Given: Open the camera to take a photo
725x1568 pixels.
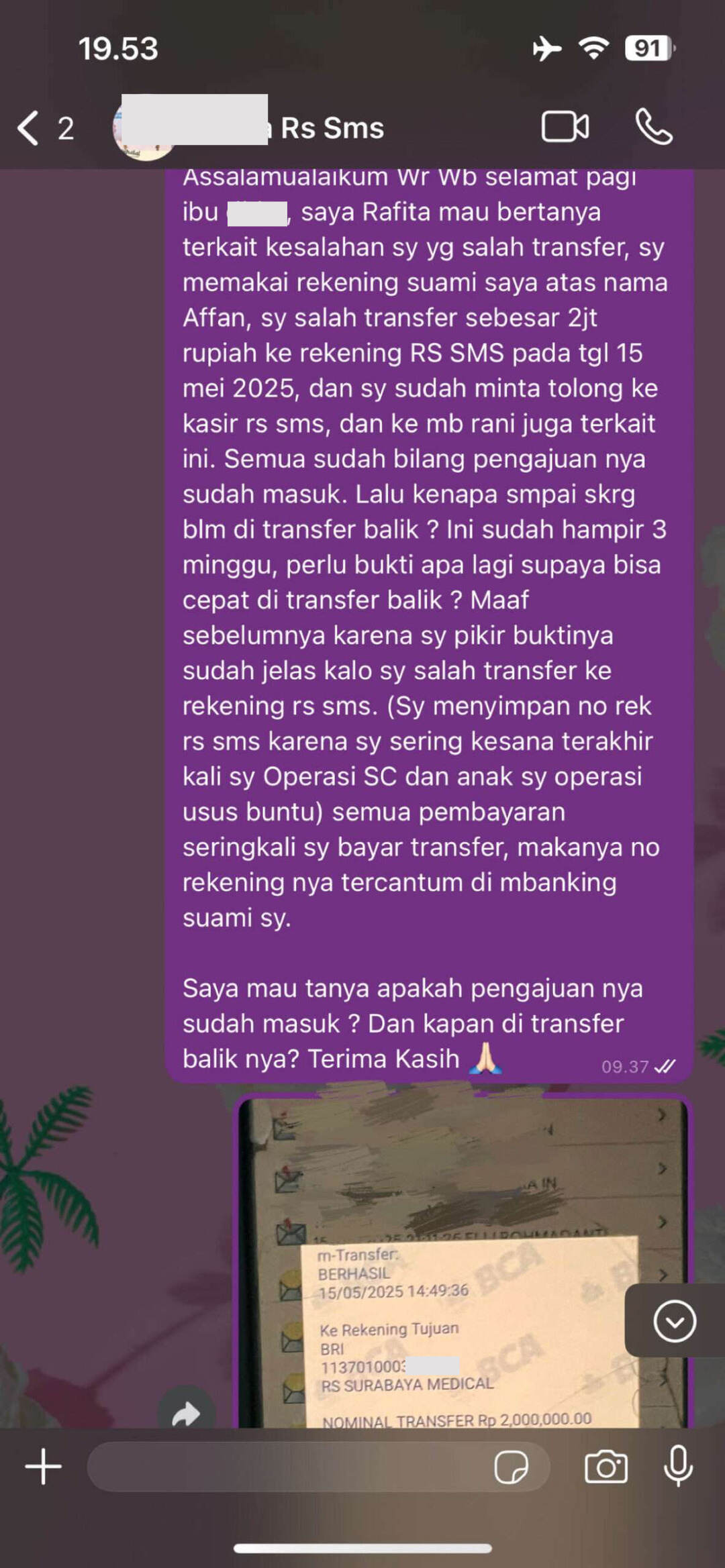Looking at the screenshot, I should 606,1467.
